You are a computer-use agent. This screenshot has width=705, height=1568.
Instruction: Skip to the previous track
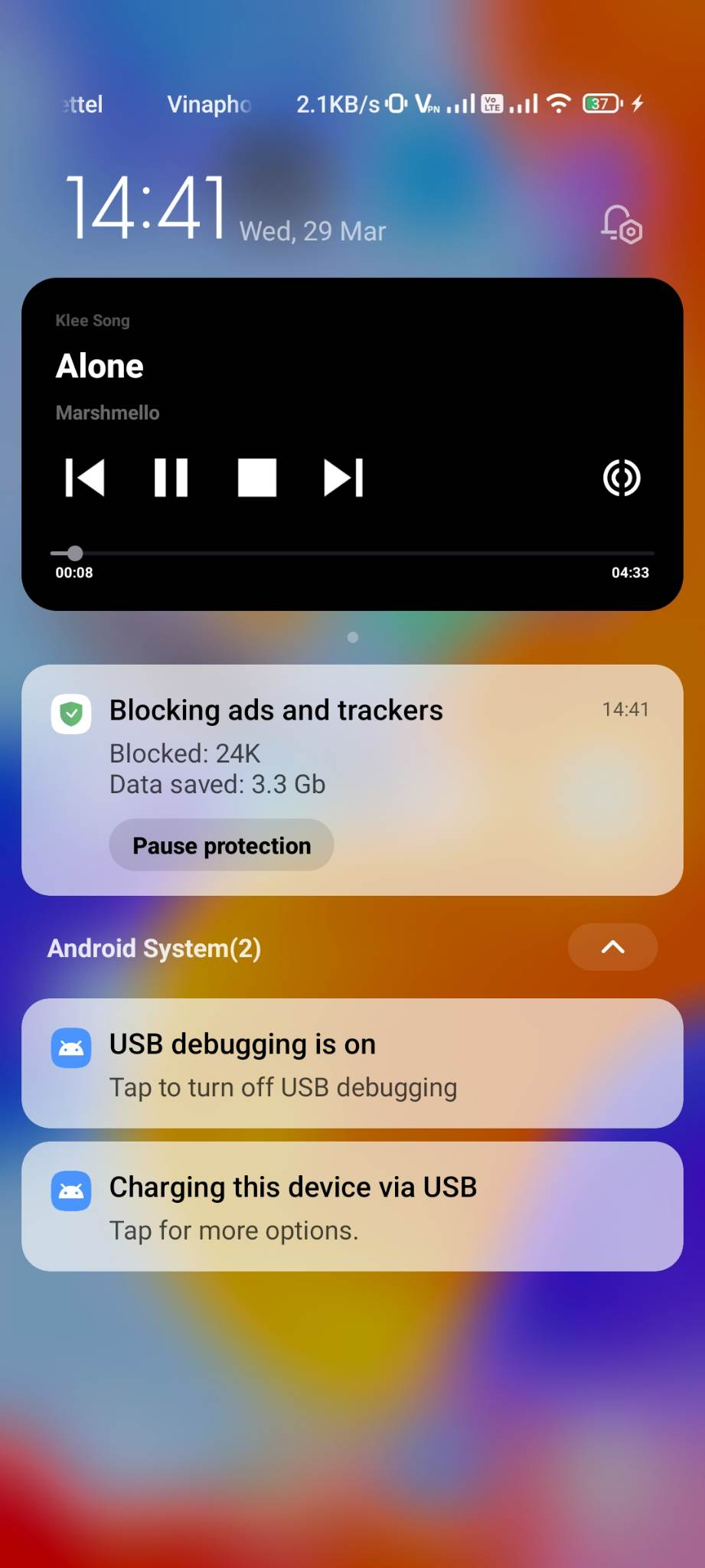[85, 478]
